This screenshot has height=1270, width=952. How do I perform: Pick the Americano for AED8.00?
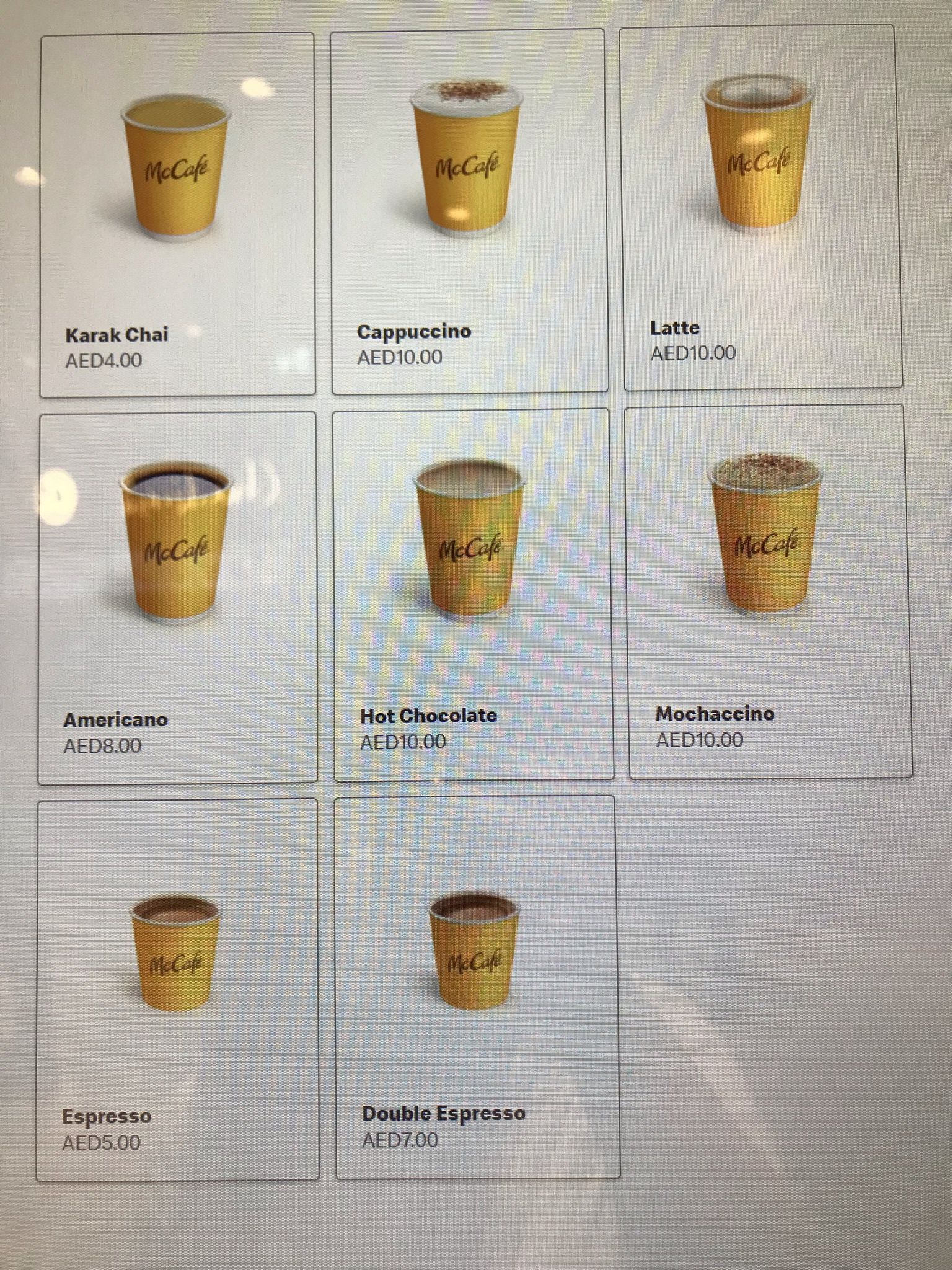(x=177, y=598)
